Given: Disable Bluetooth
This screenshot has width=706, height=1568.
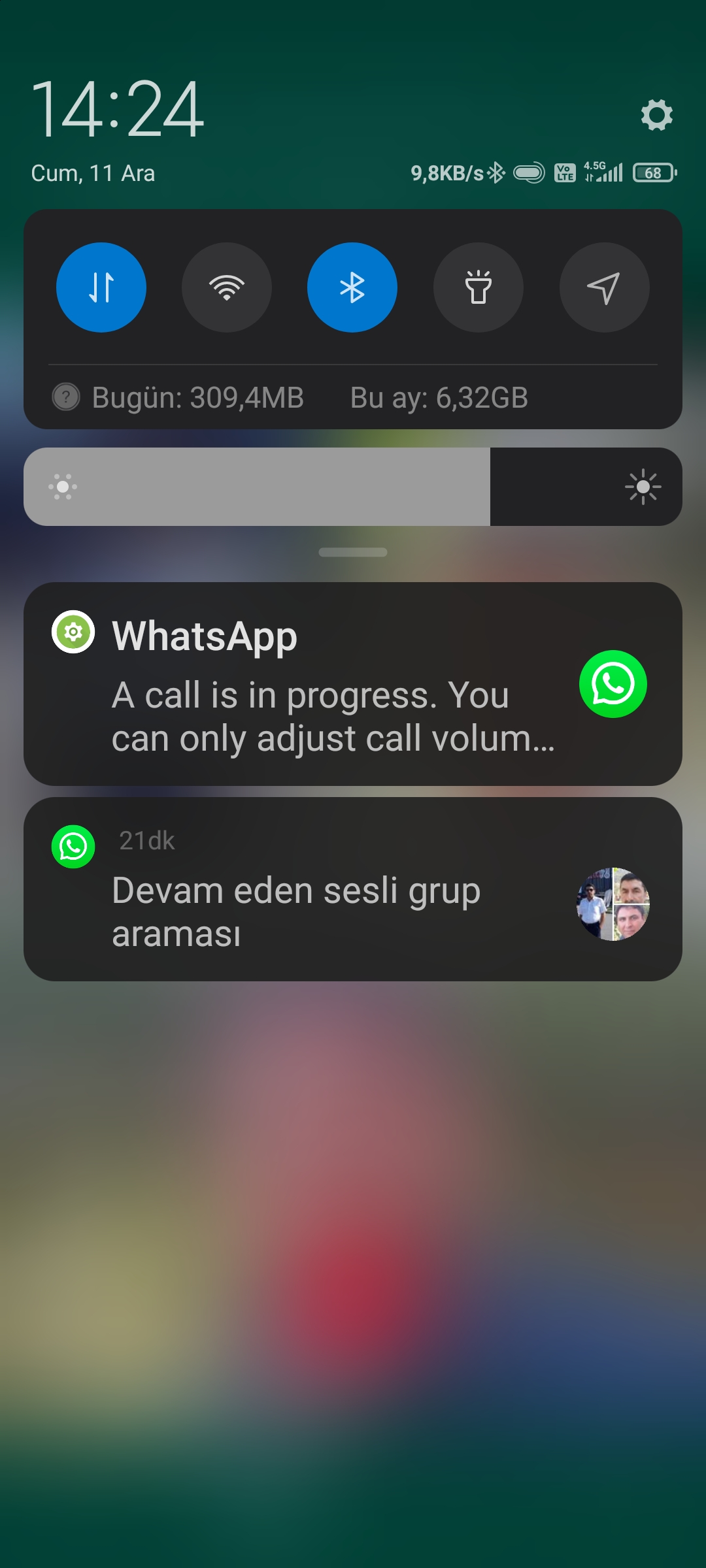Looking at the screenshot, I should point(352,287).
